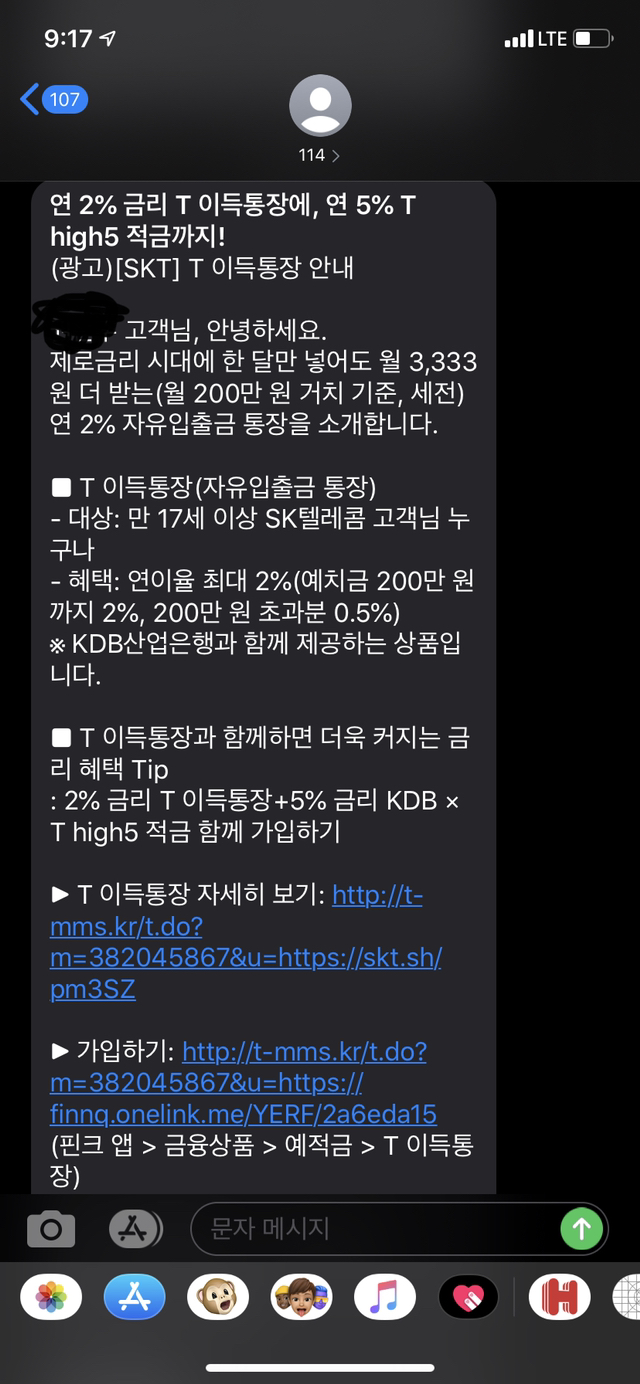Go back to the messages list
640x1384 pixels.
(x=52, y=99)
